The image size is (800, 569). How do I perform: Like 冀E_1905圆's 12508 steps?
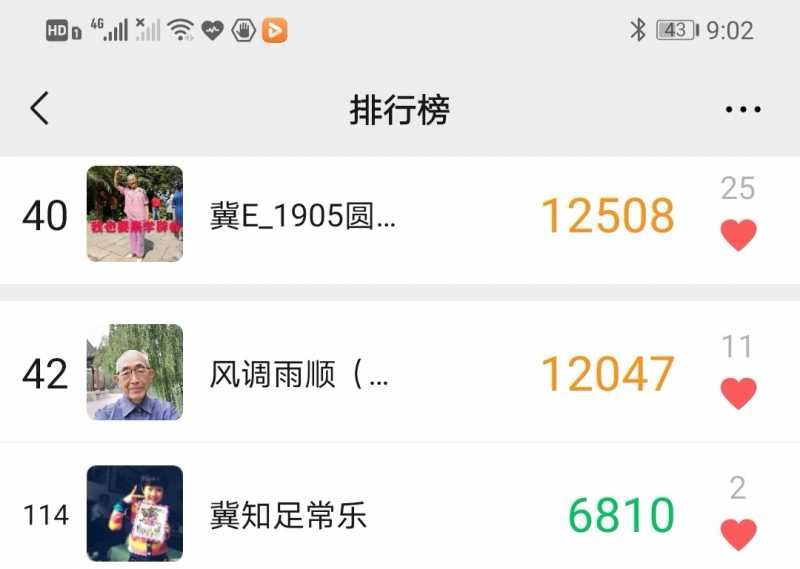click(x=738, y=236)
